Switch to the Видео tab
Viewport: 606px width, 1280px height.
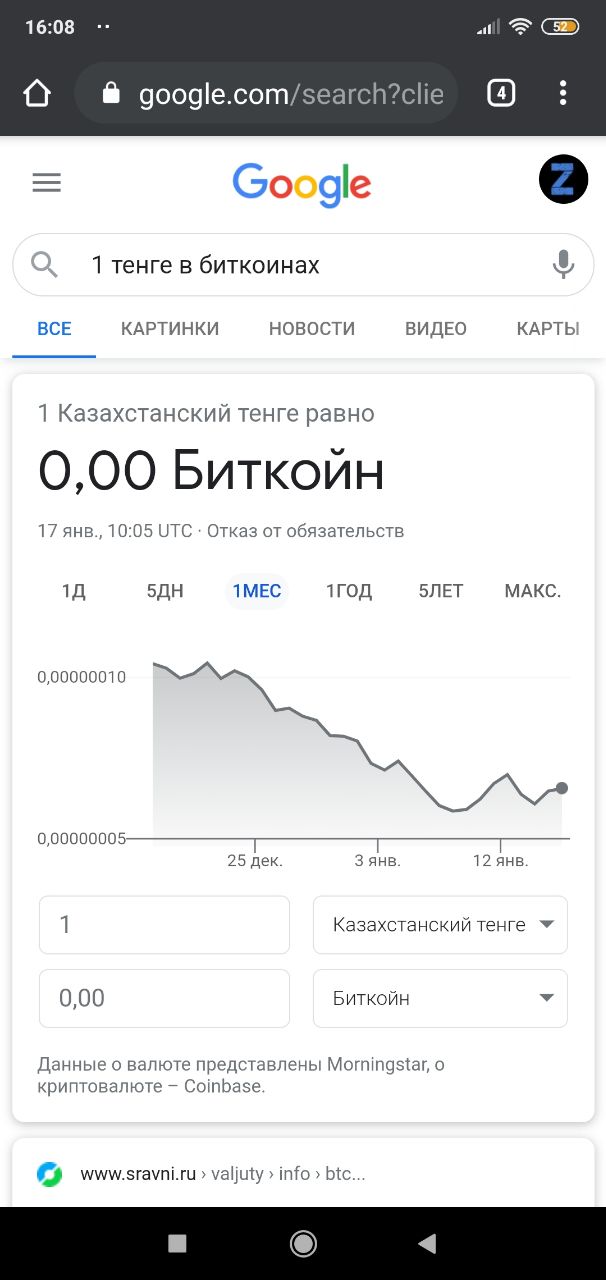pos(436,328)
